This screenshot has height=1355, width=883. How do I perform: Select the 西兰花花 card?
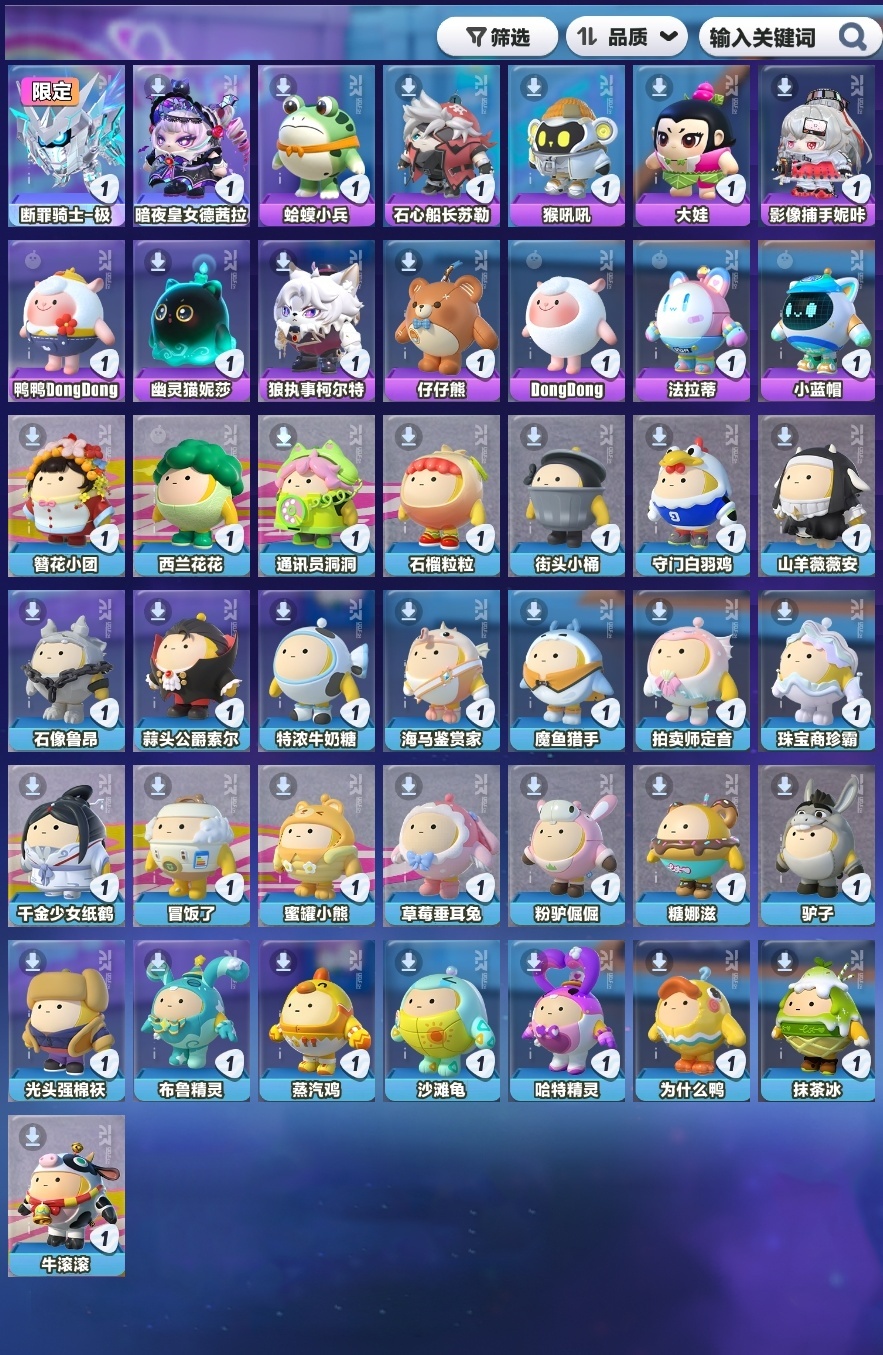coord(192,490)
